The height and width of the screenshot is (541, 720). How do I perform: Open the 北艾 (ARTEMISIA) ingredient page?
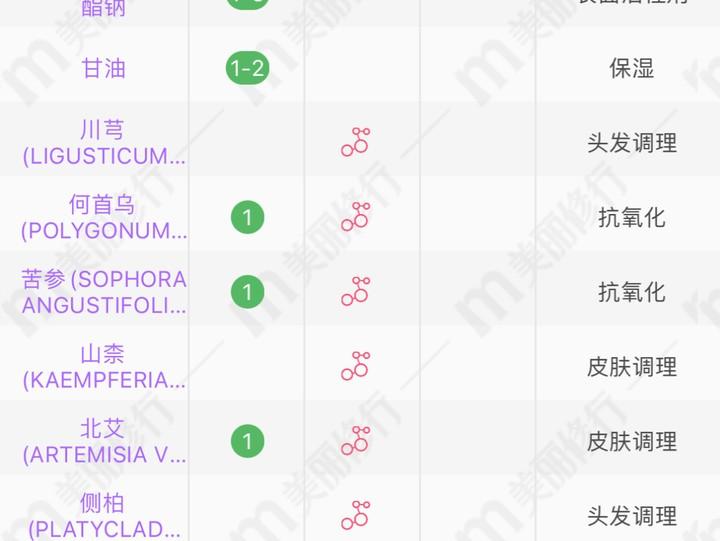(x=103, y=441)
